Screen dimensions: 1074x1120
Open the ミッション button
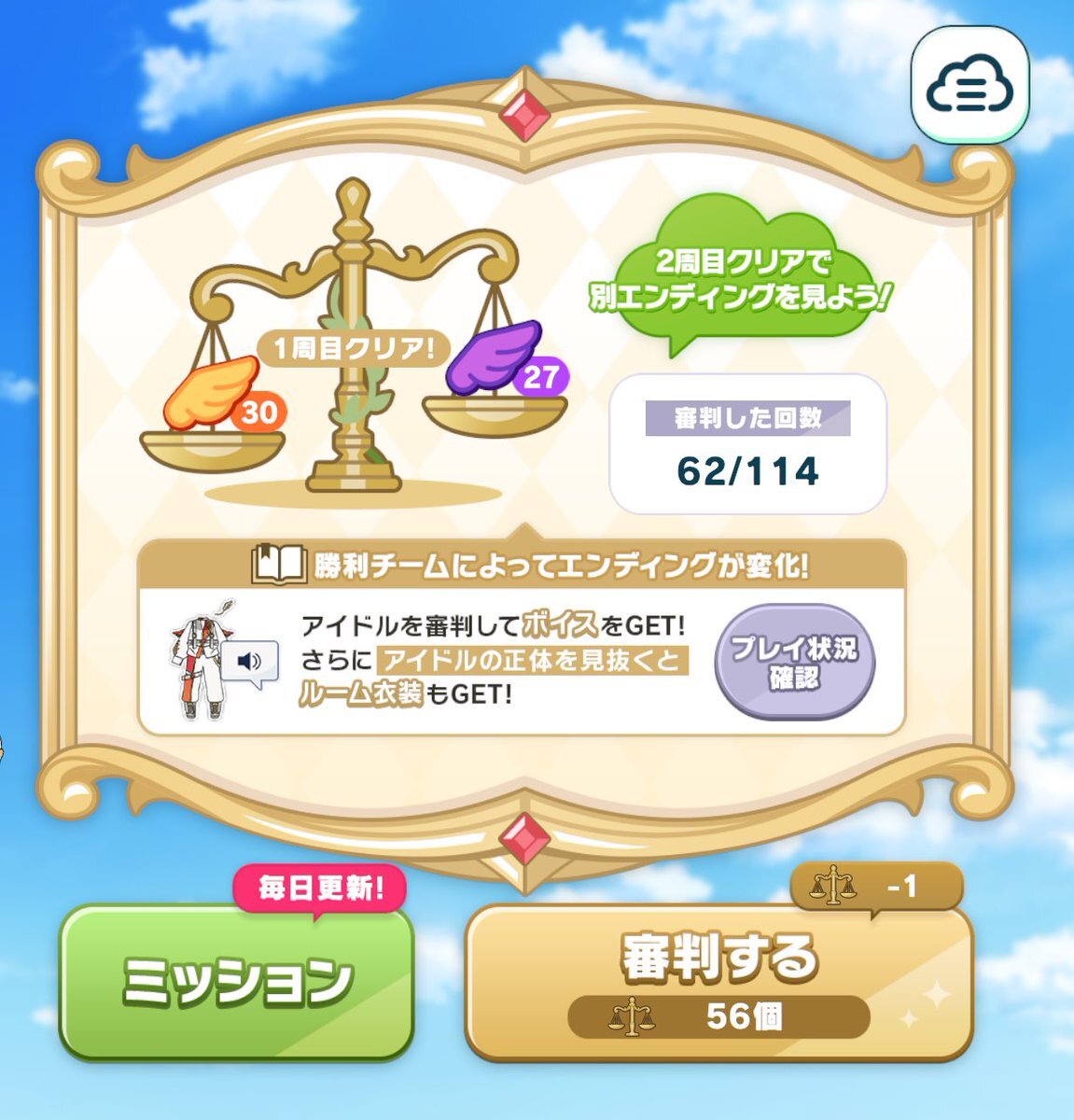pos(236,981)
